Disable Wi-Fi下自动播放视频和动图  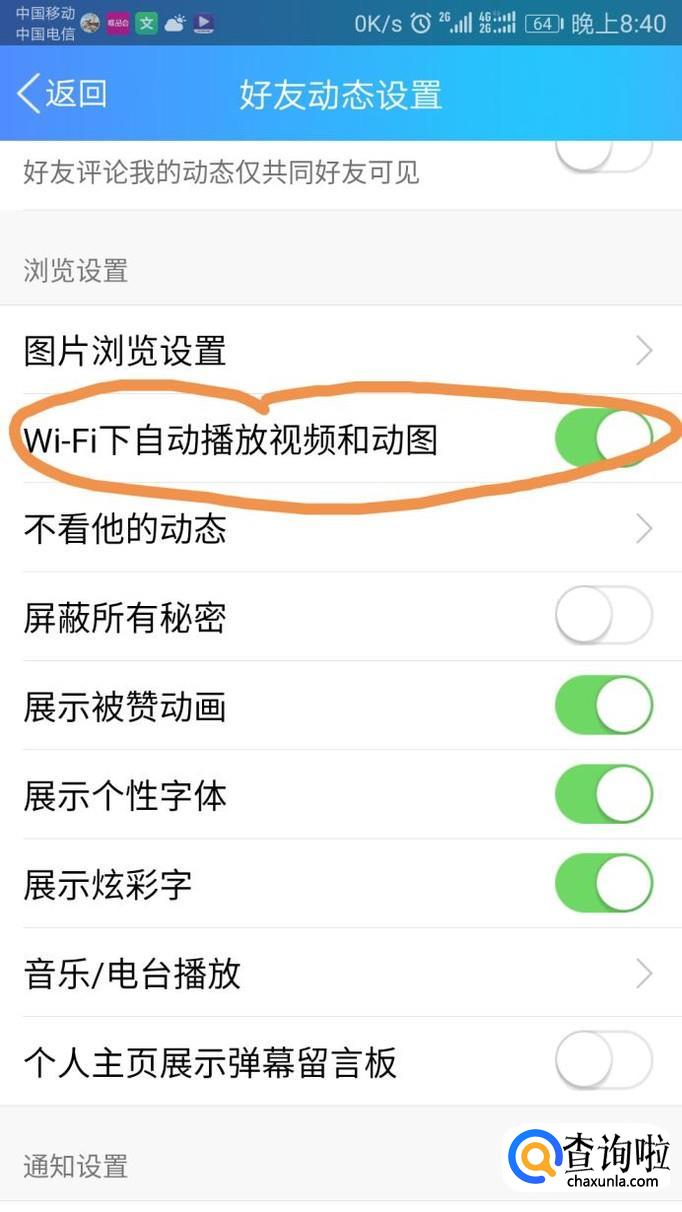point(603,438)
